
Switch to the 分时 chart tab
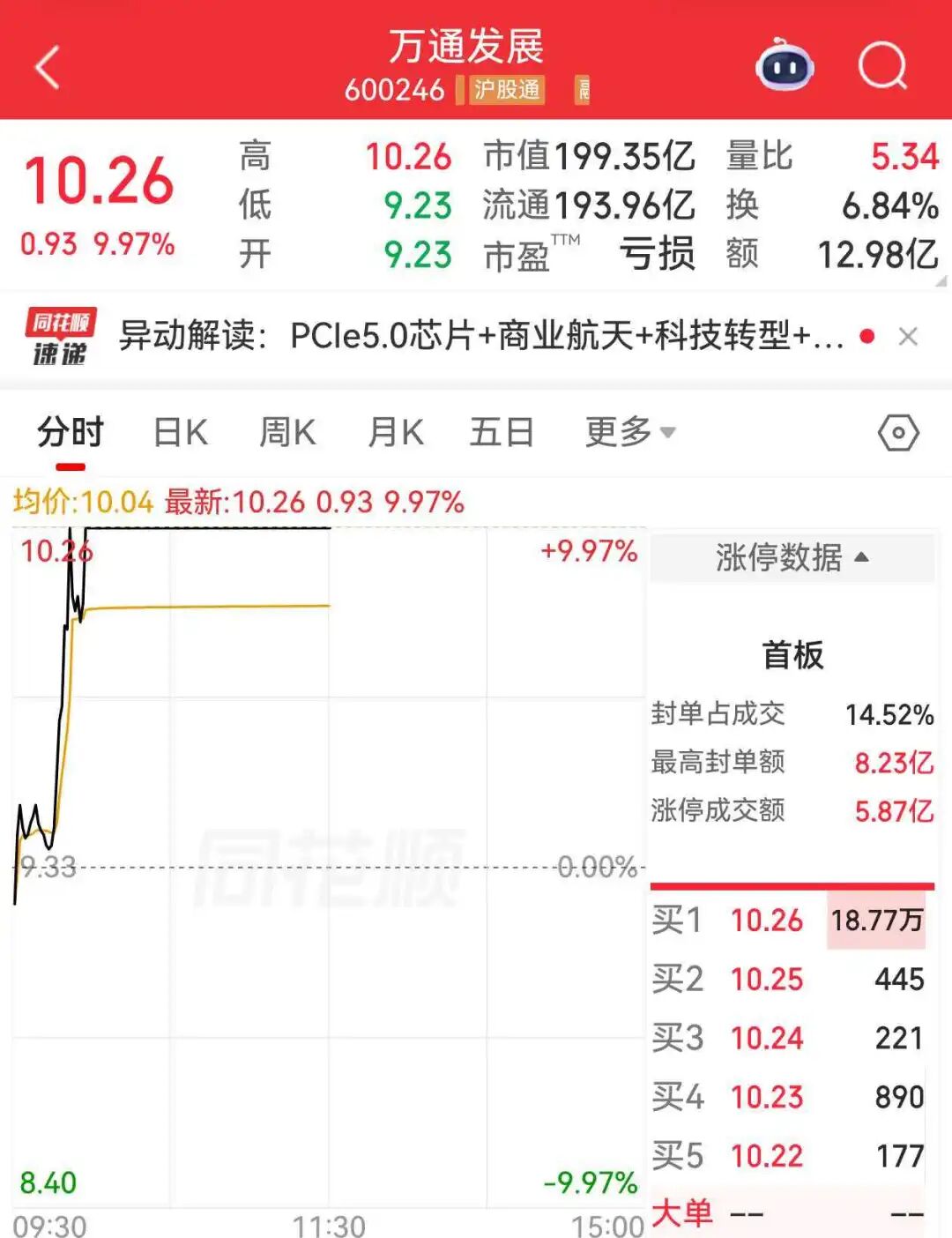pos(71,433)
